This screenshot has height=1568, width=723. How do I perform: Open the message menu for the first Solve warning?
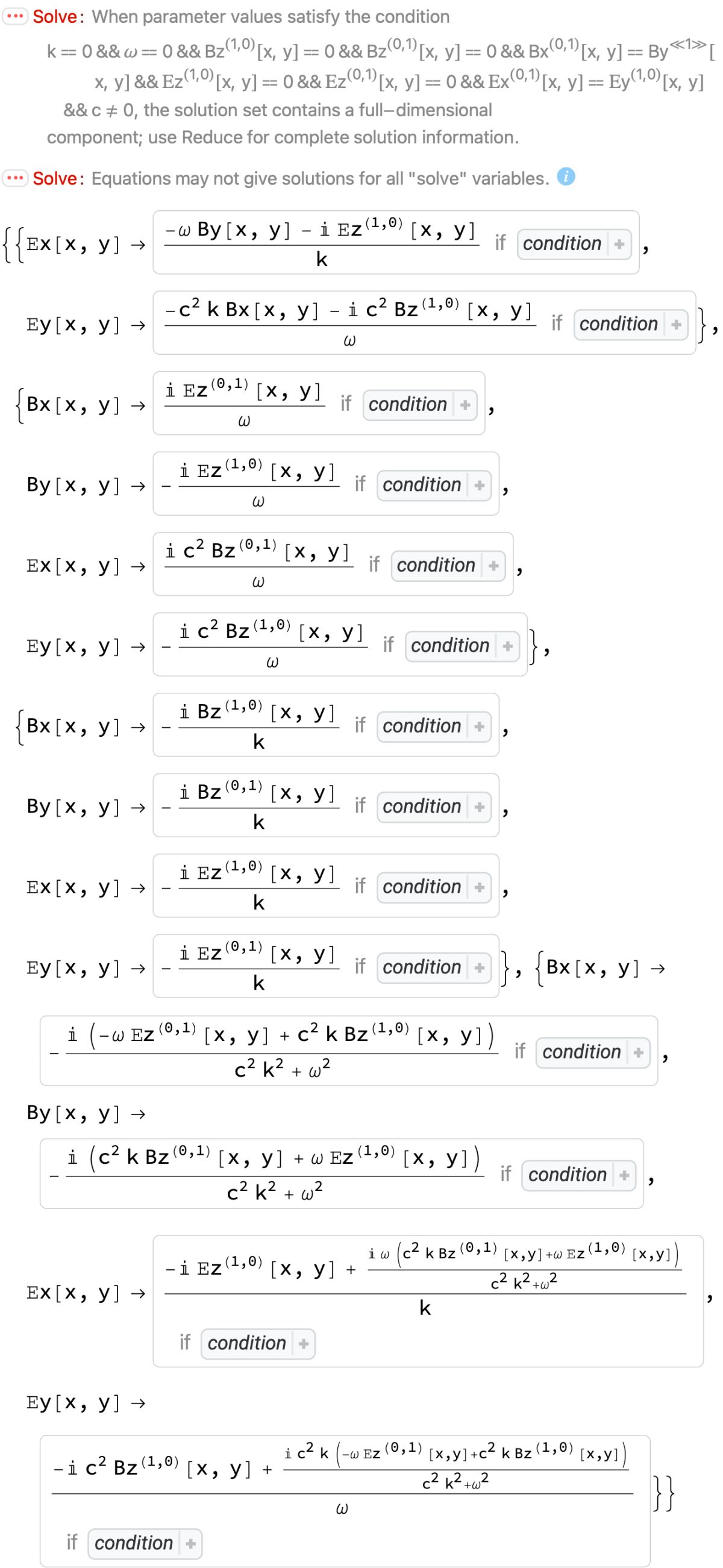pyautogui.click(x=14, y=16)
